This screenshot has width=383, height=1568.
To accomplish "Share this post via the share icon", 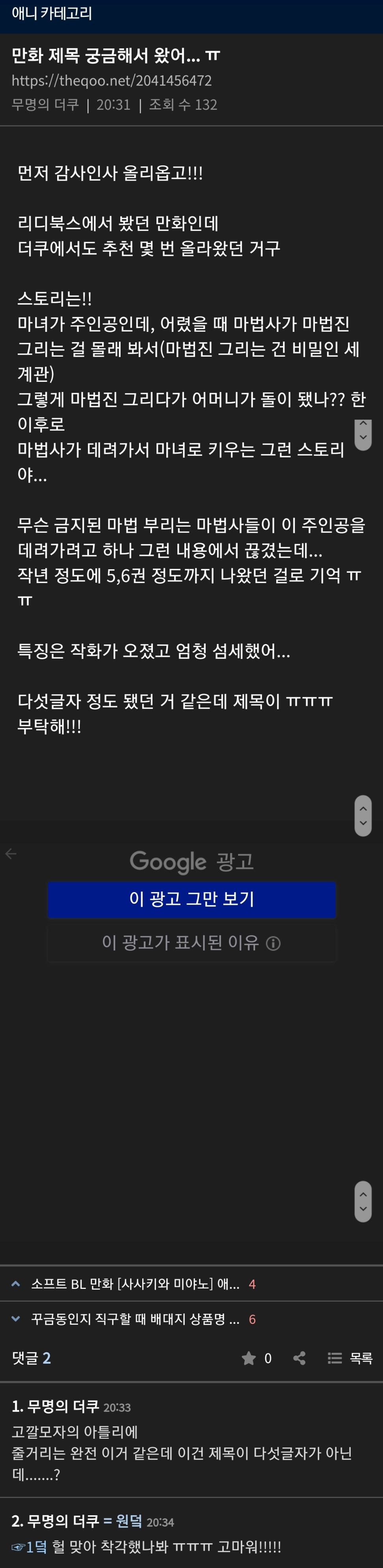I will (299, 1358).
